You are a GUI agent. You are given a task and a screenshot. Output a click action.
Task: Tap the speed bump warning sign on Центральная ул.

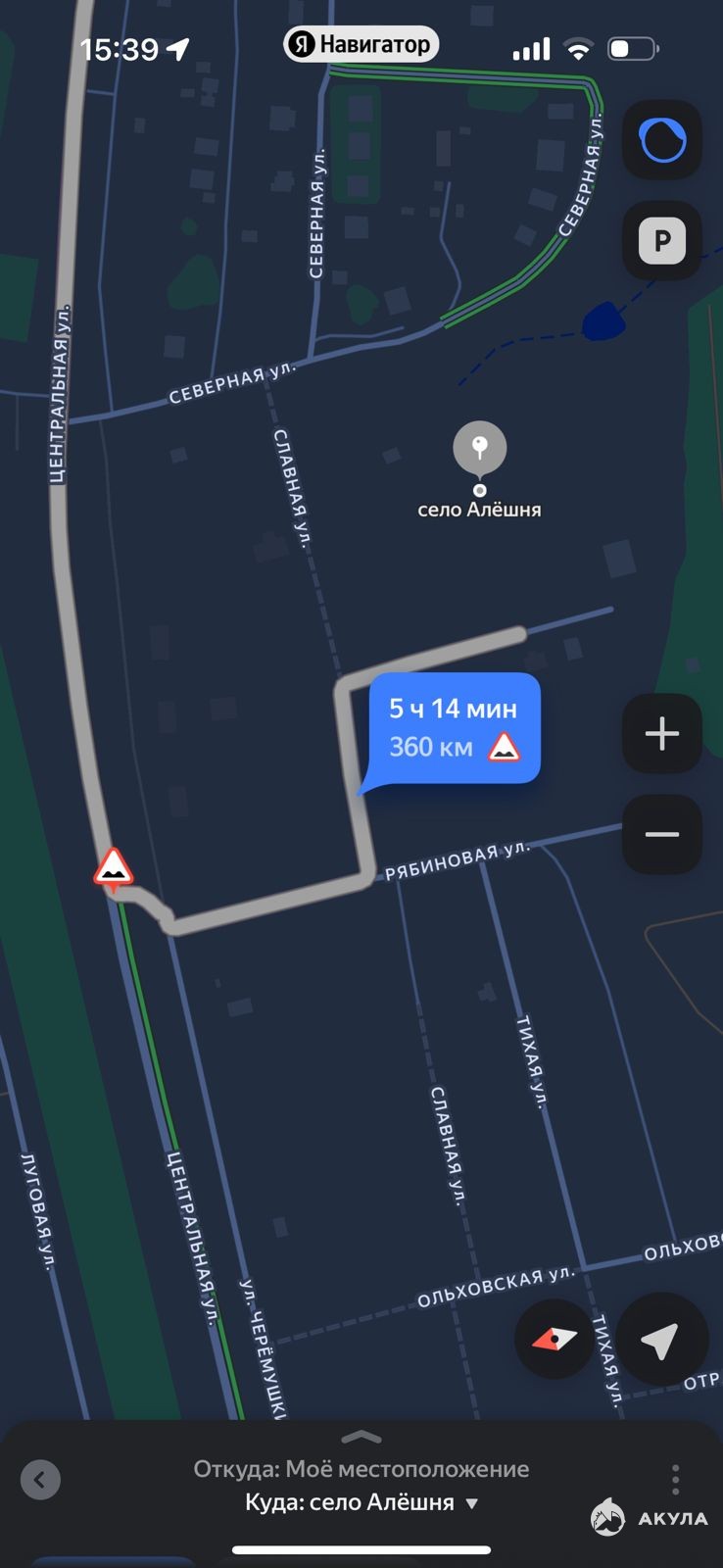tap(114, 869)
